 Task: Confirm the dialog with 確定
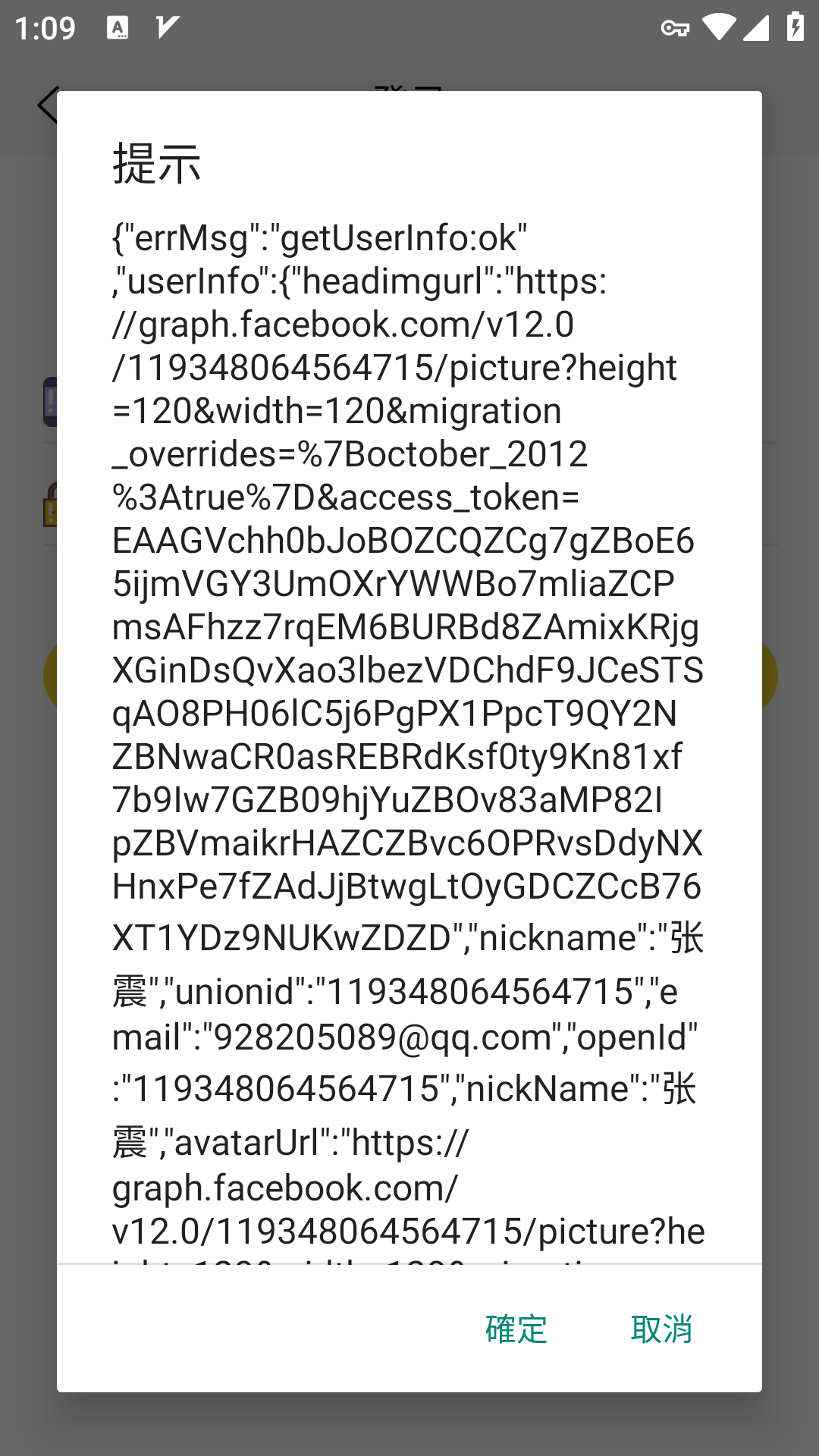516,1329
